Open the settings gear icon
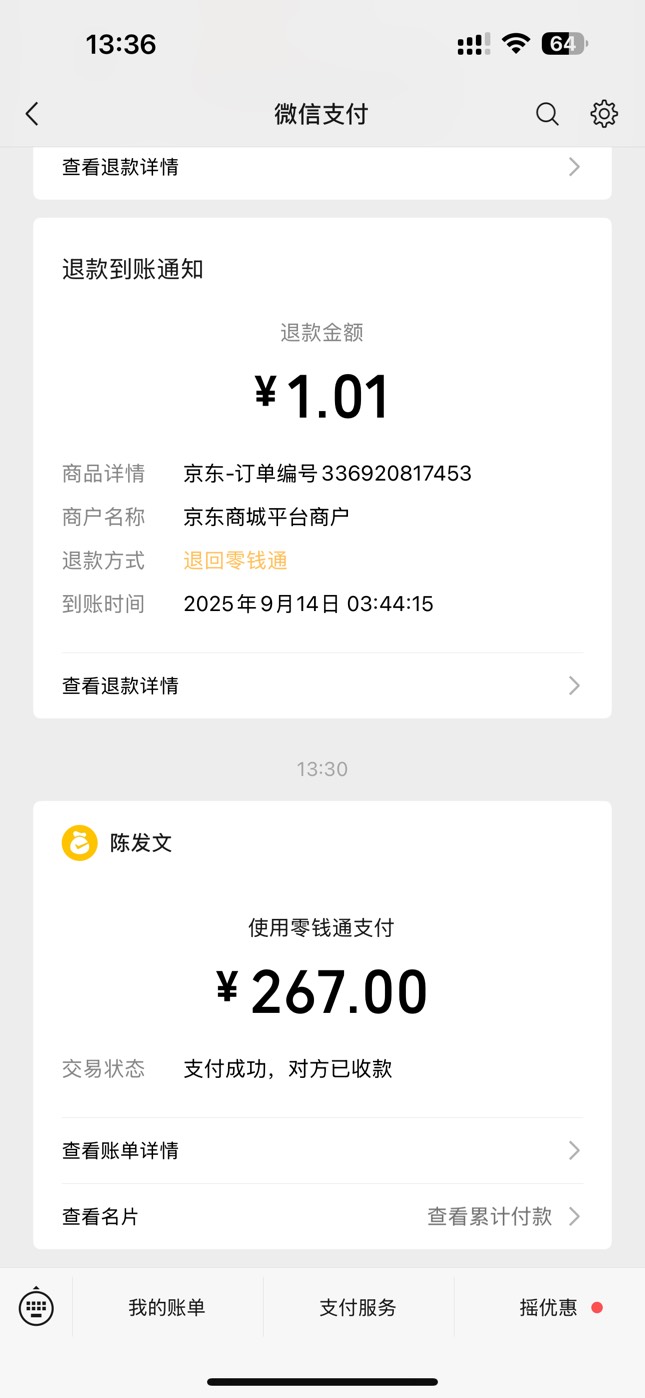Viewport: 645px width, 1398px height. (x=604, y=114)
